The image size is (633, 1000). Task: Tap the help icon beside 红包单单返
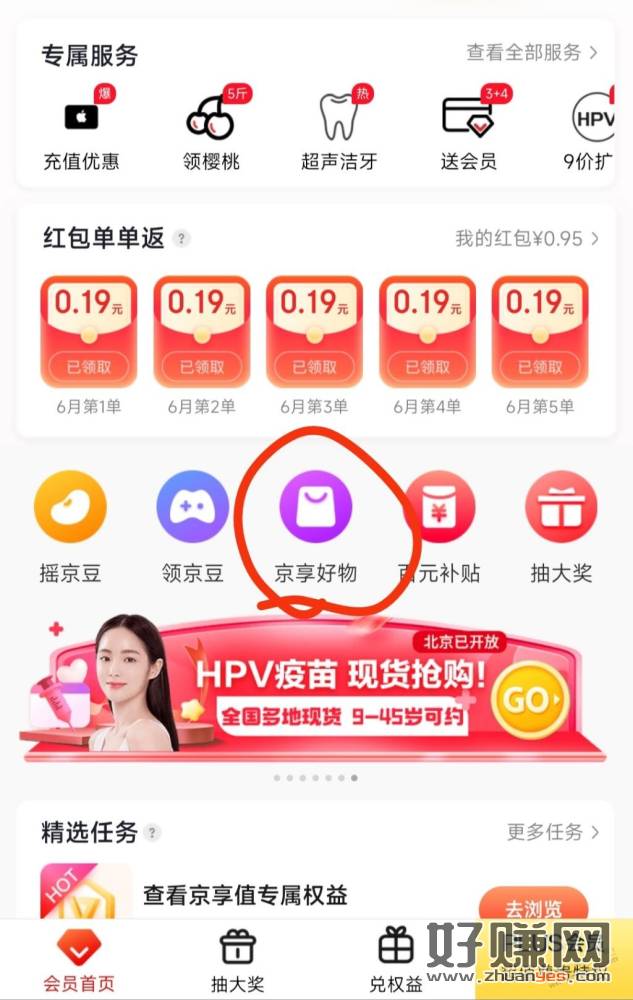click(181, 239)
